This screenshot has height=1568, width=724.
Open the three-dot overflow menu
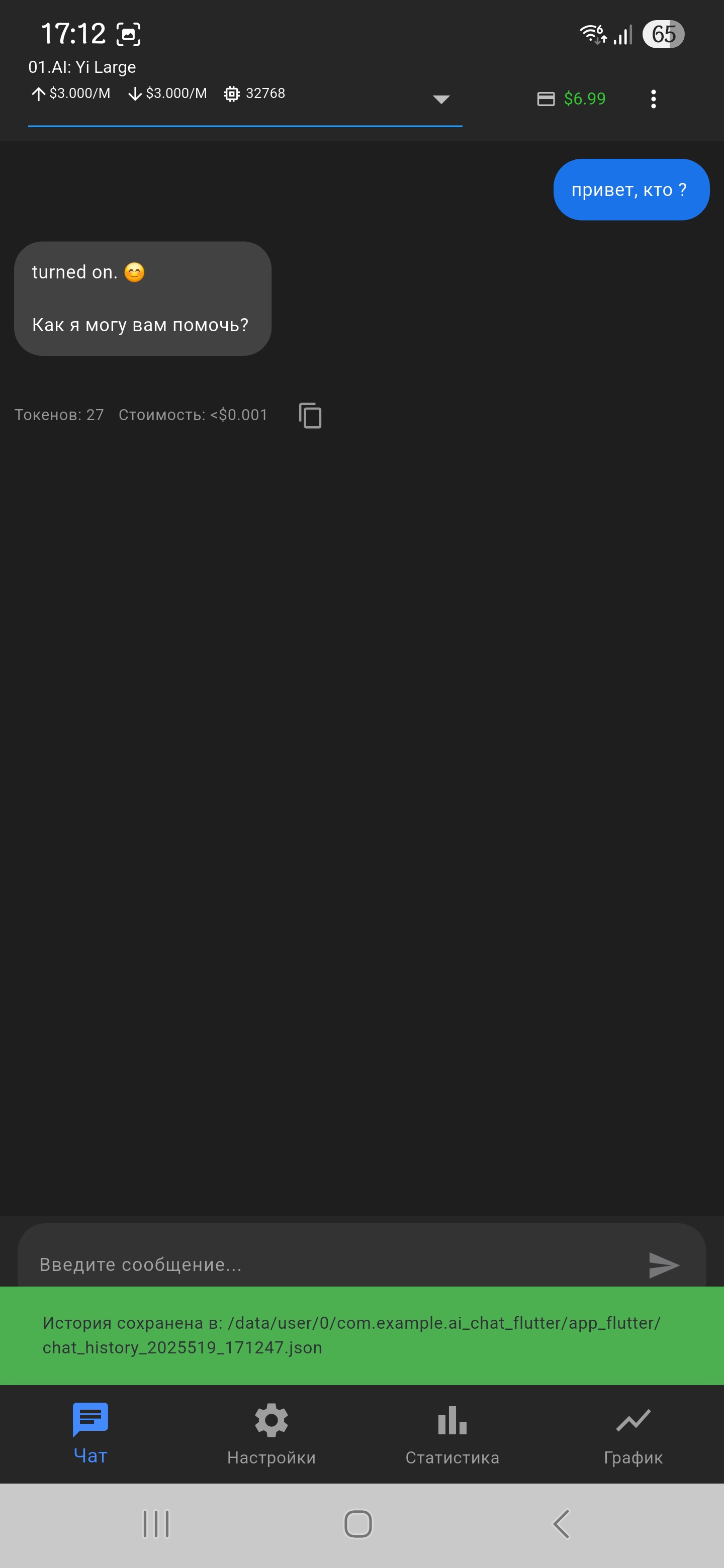pos(653,99)
